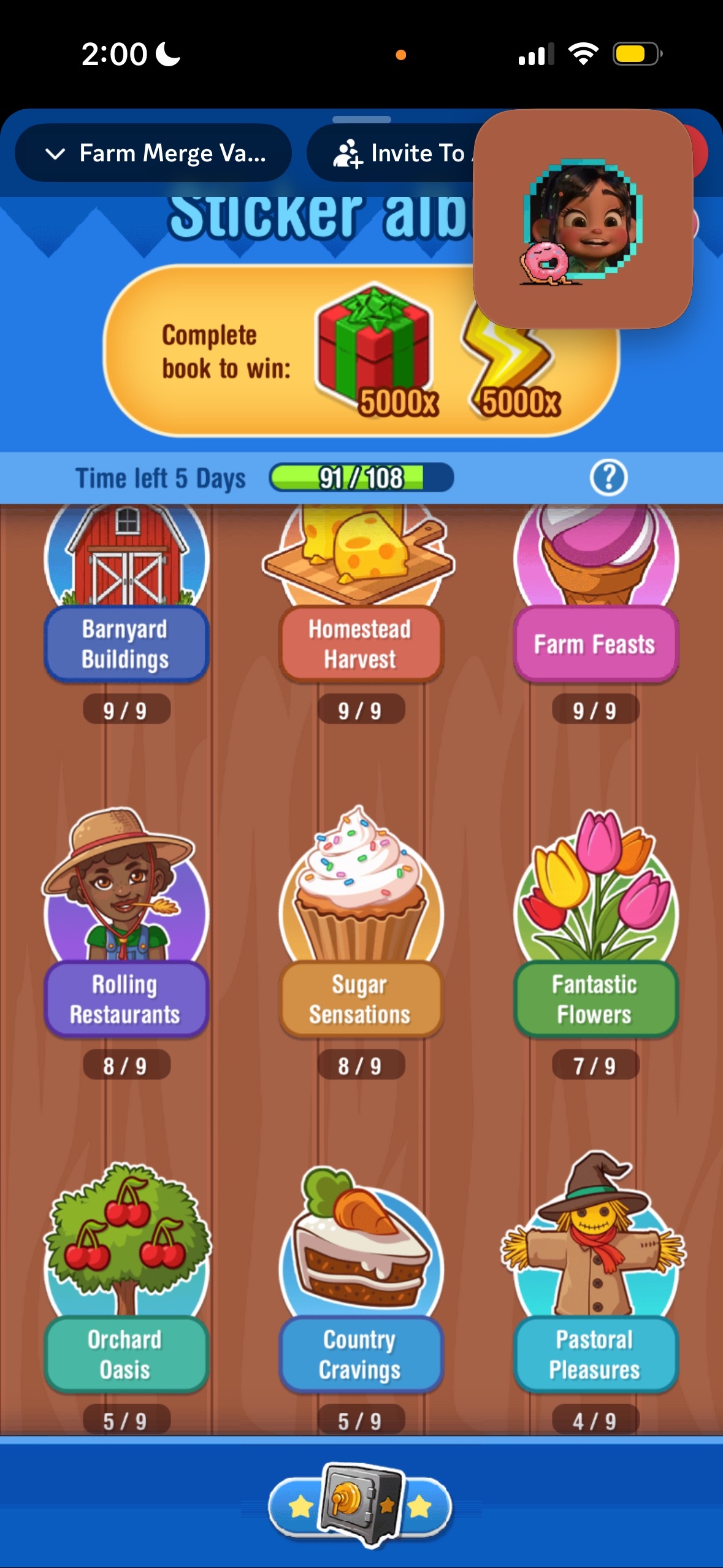Expand the Farm Merge Va... dropdown
This screenshot has height=1568, width=723.
(x=153, y=153)
